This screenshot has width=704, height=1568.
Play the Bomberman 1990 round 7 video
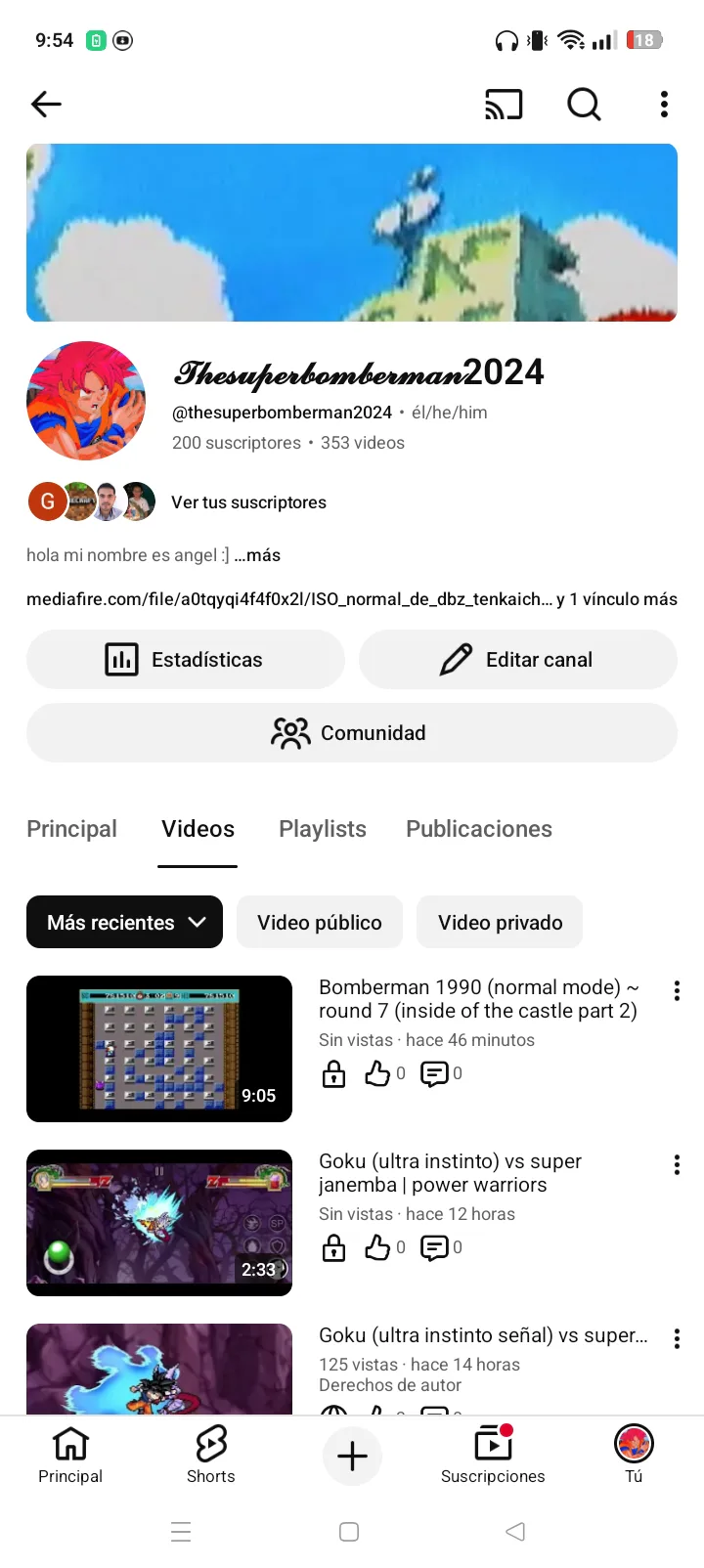click(159, 1049)
